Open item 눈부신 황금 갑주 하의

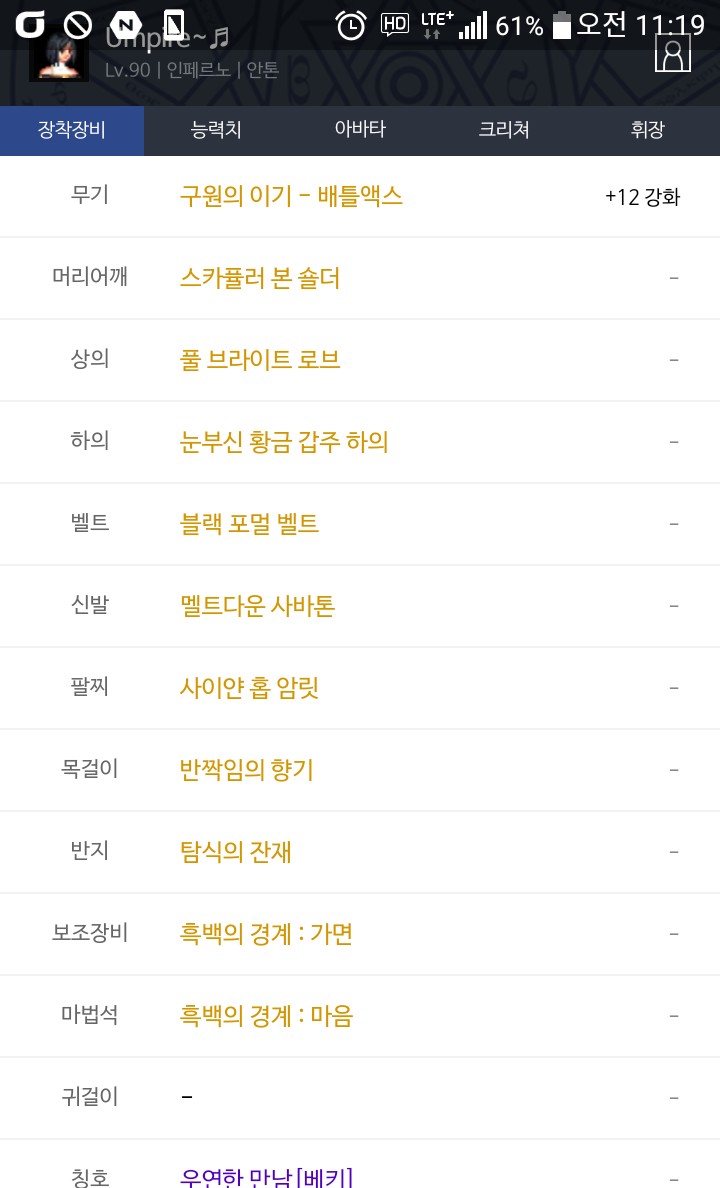[x=284, y=442]
